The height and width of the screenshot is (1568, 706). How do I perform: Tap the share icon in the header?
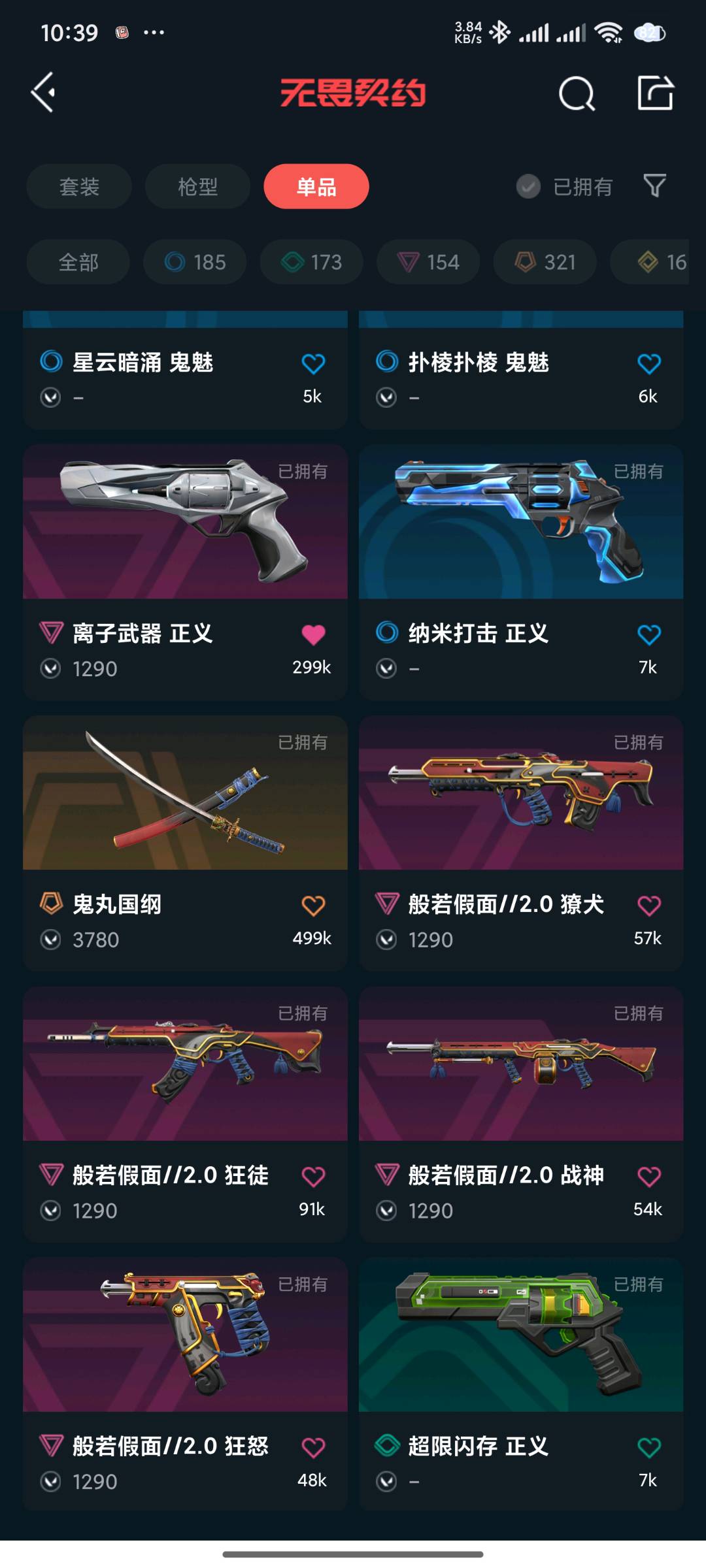pyautogui.click(x=655, y=93)
